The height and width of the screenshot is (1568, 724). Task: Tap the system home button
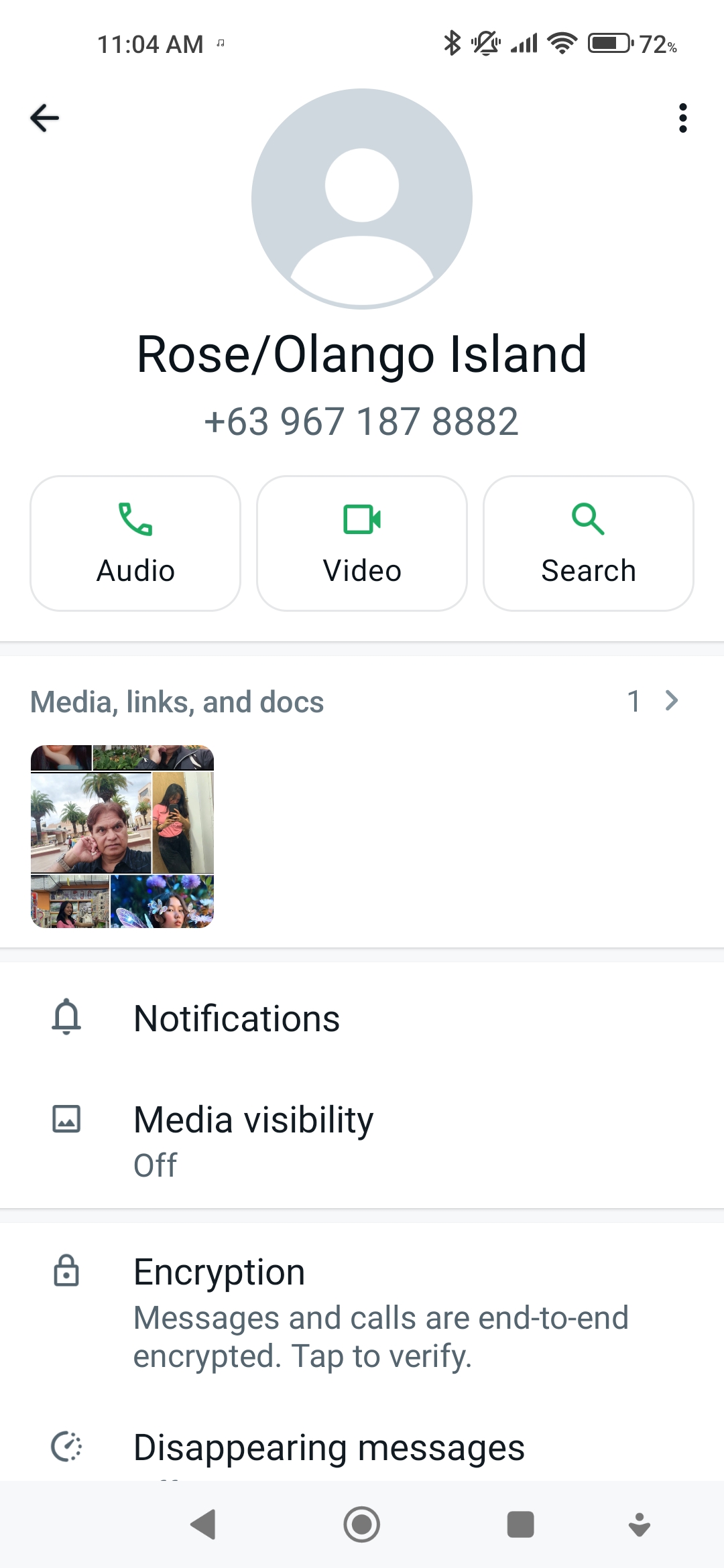[362, 1524]
